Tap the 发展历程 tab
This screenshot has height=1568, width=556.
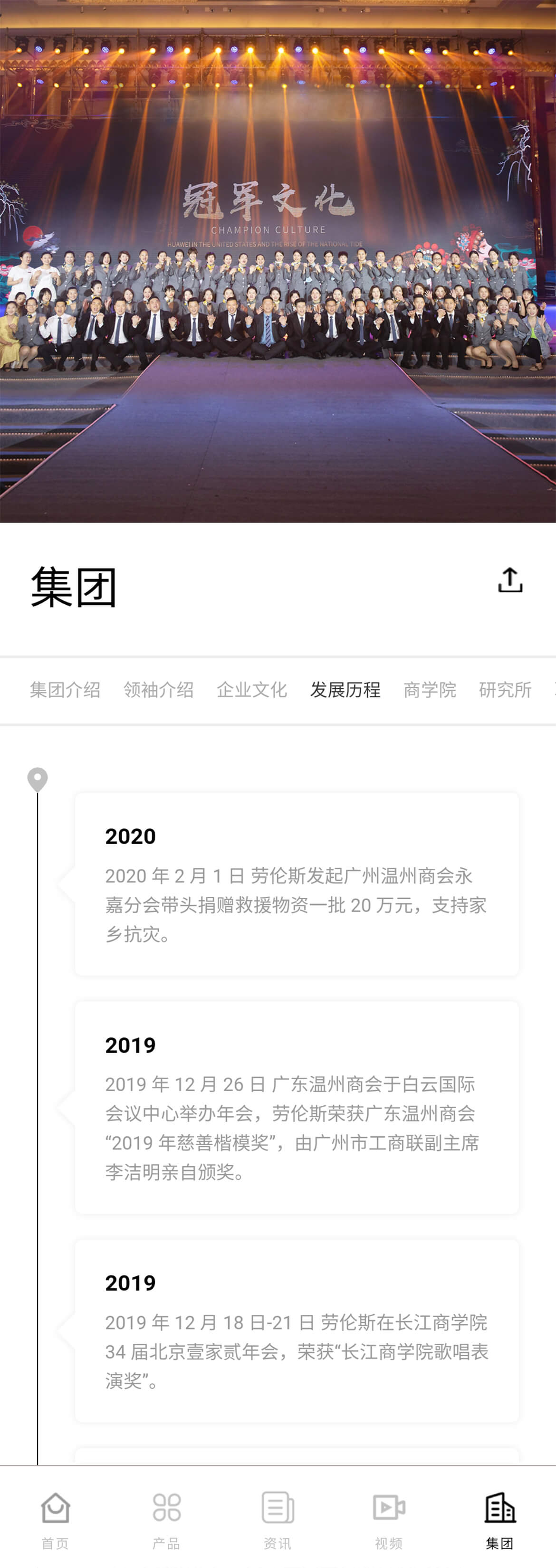(x=345, y=690)
